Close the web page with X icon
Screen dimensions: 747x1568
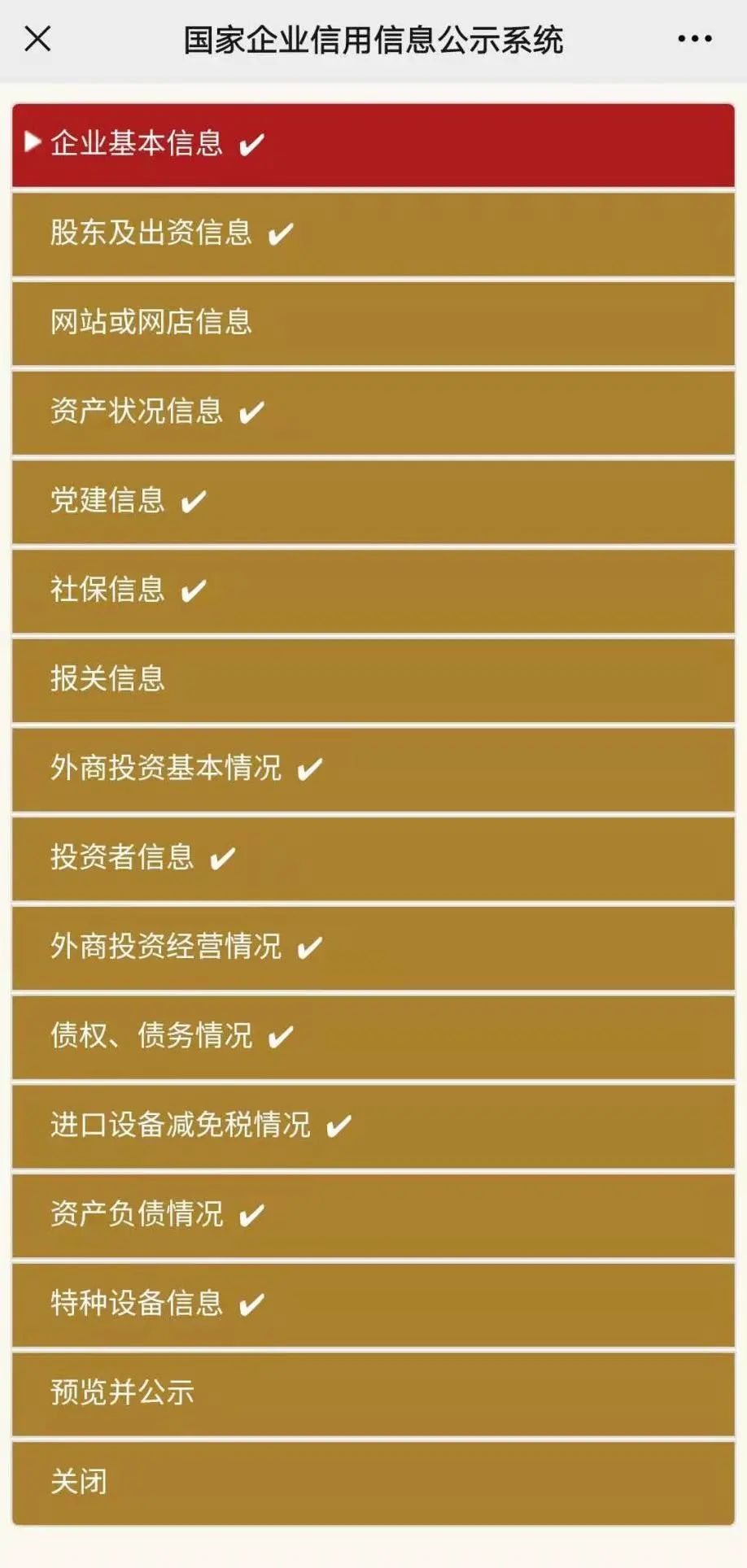tap(37, 38)
